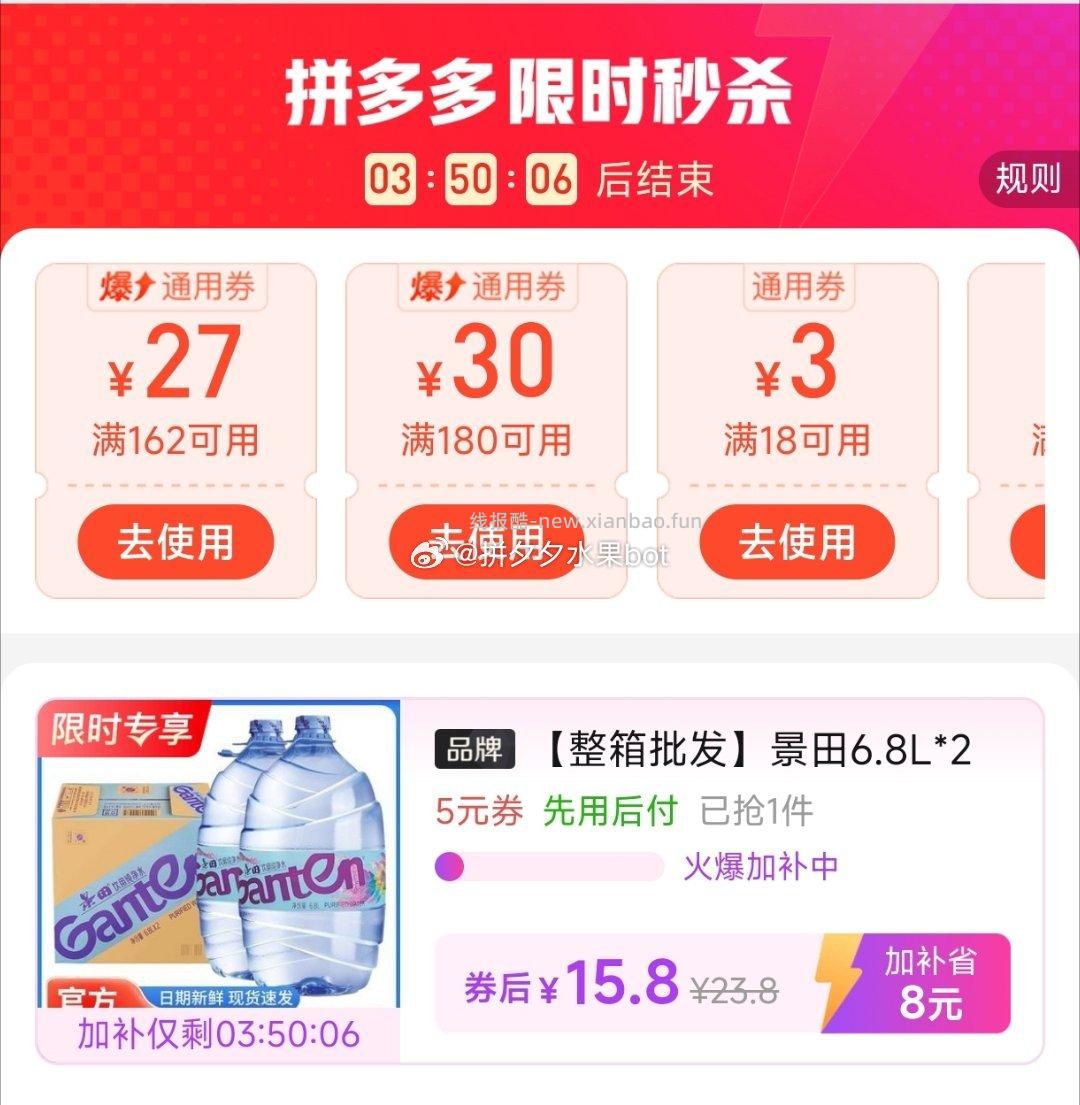The image size is (1080, 1105).
Task: Redeem the ¥3 coupon for orders over 18
Action: (x=797, y=543)
